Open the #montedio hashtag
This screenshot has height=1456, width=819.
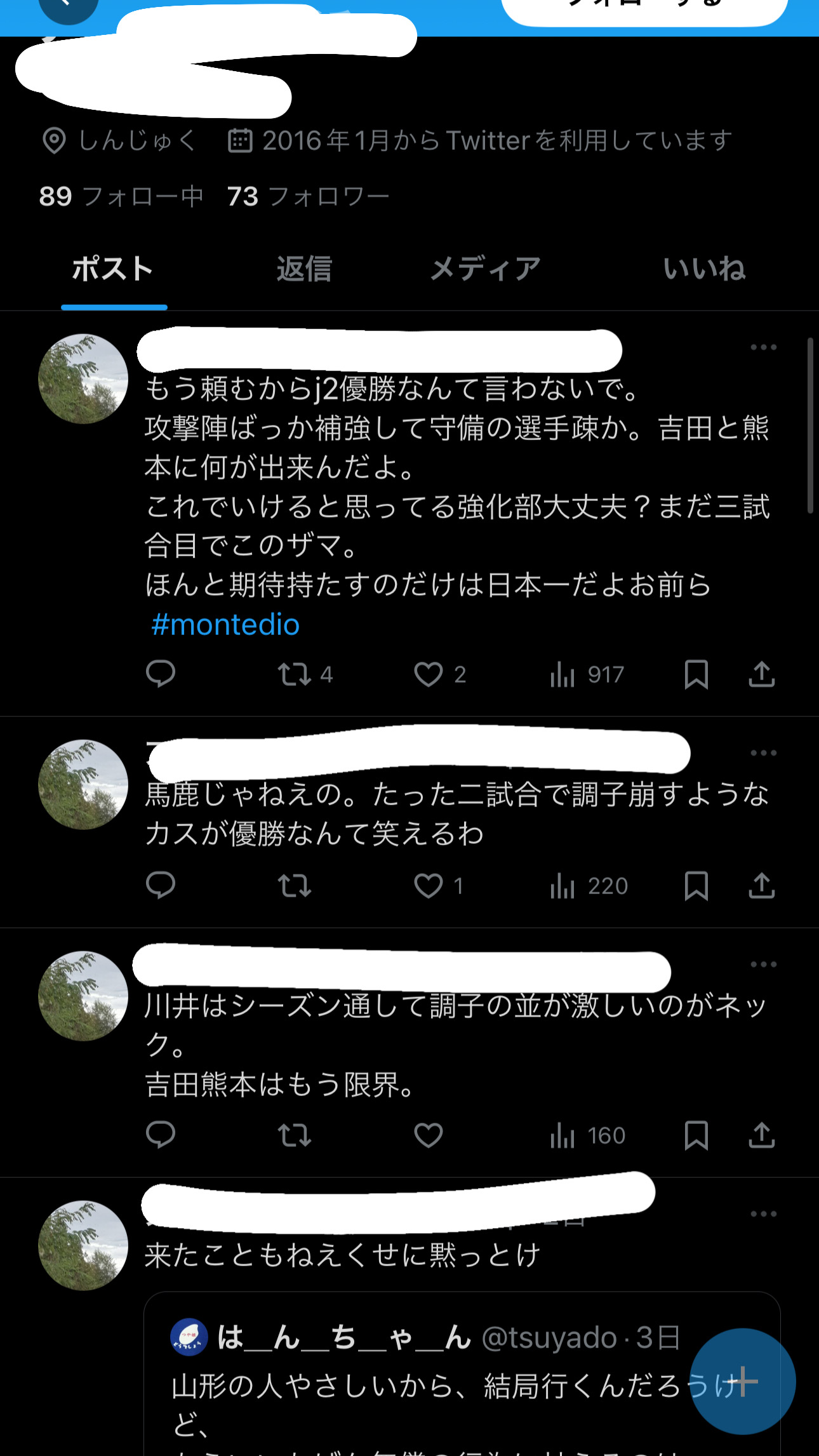(x=225, y=625)
